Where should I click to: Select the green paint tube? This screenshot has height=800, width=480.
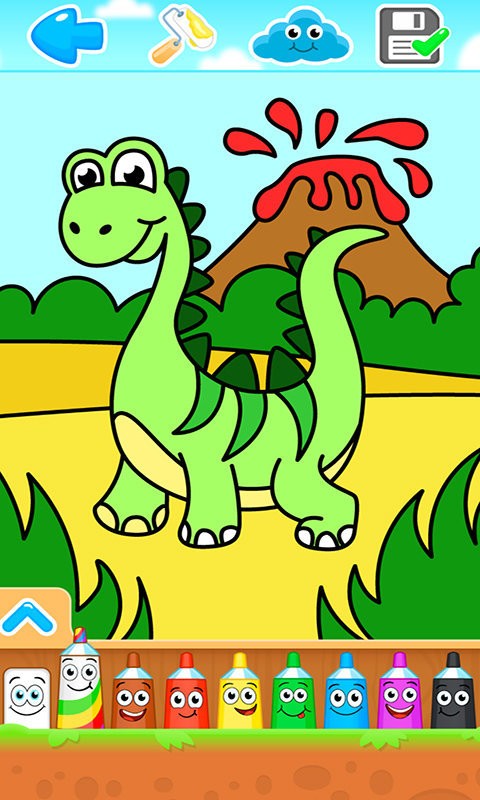click(x=293, y=690)
